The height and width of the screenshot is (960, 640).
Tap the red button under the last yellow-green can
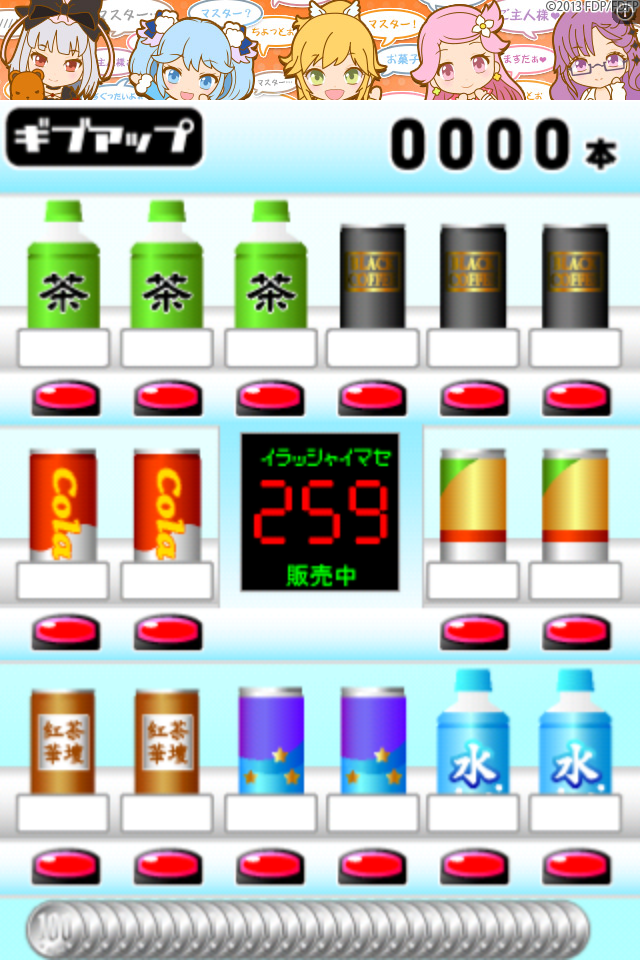point(576,632)
